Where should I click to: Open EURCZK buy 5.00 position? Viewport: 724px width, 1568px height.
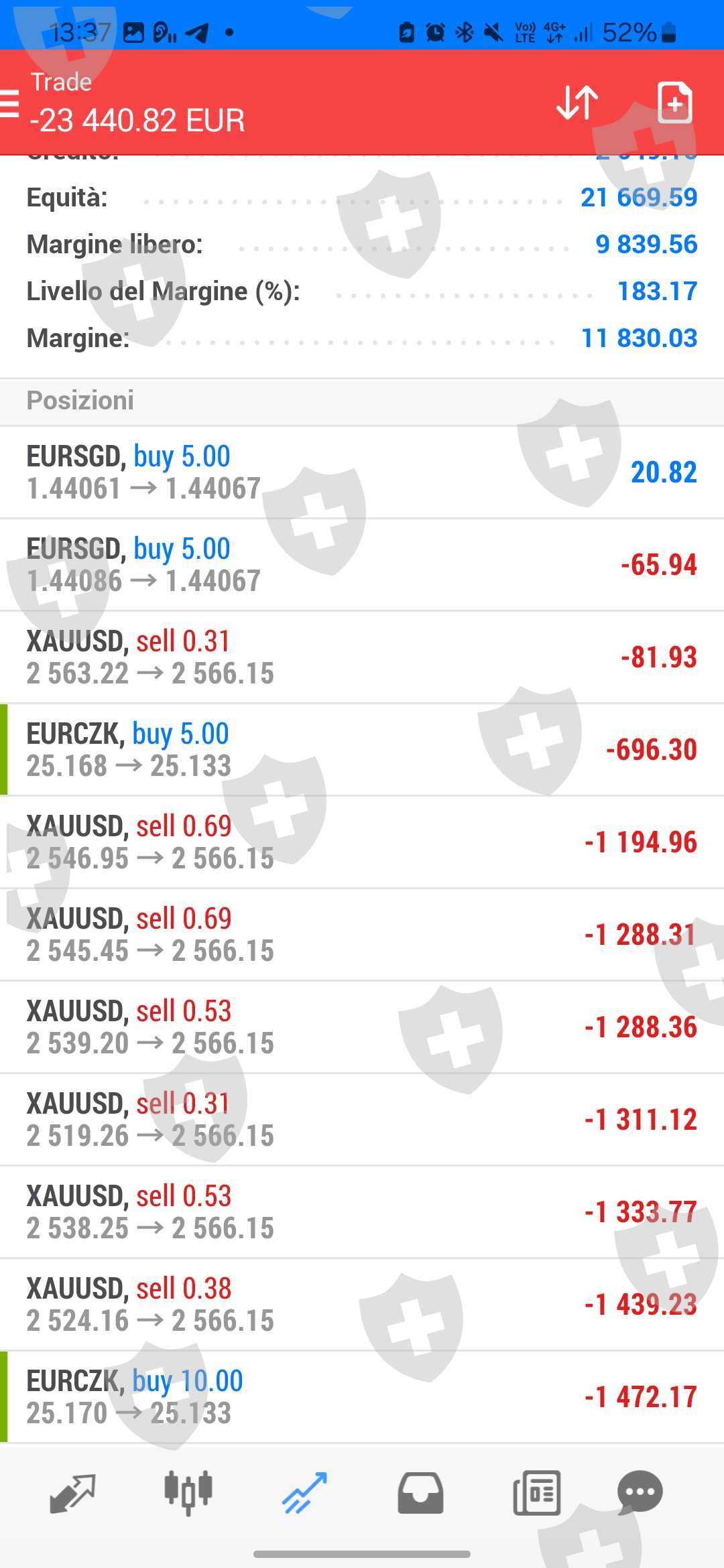[362, 749]
